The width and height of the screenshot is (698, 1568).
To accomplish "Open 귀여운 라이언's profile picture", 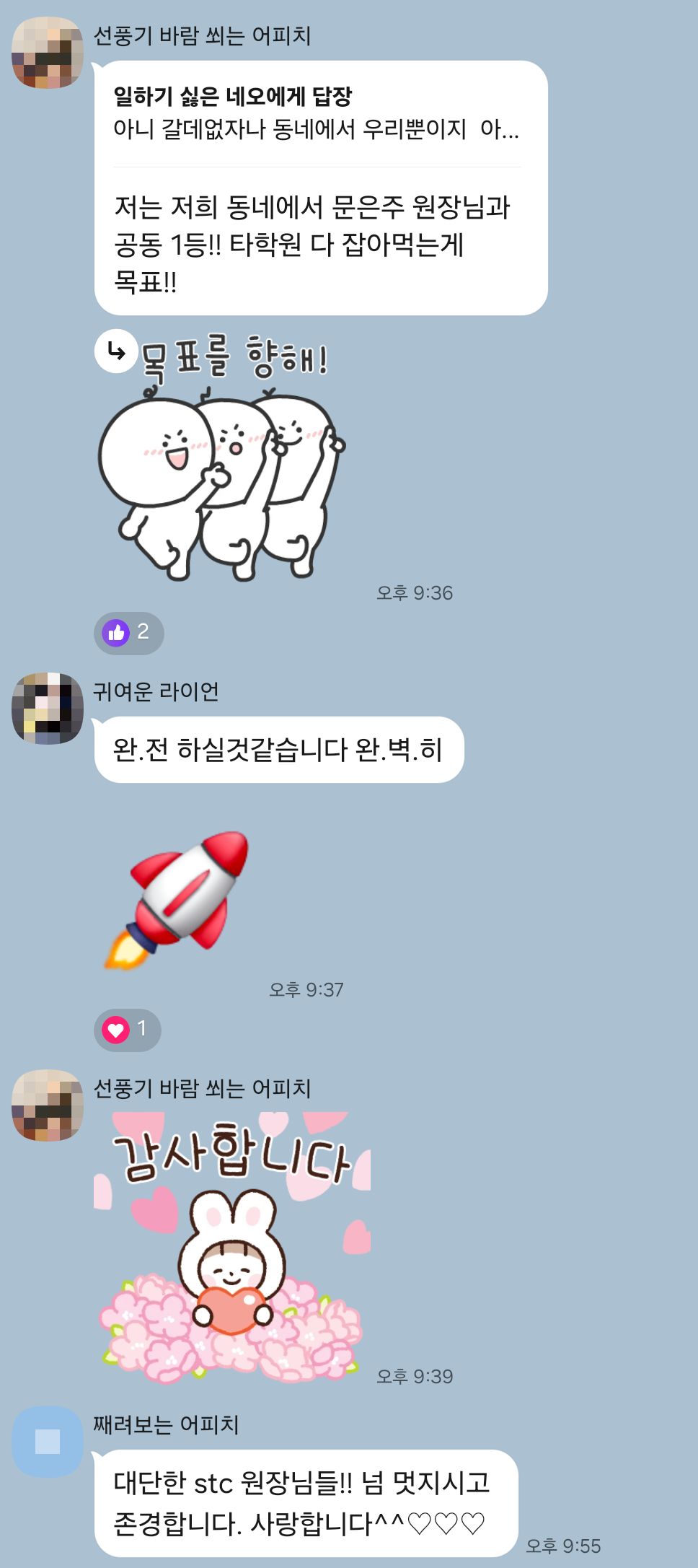I will click(48, 709).
